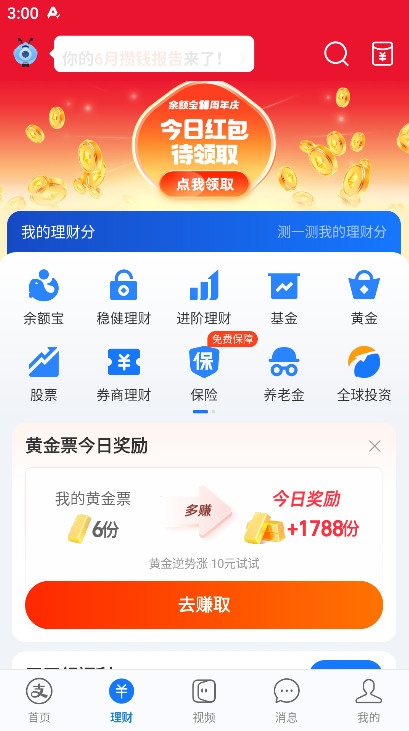Screen dimensions: 409x731
Task: Open 稳健理财
Action: 124,297
